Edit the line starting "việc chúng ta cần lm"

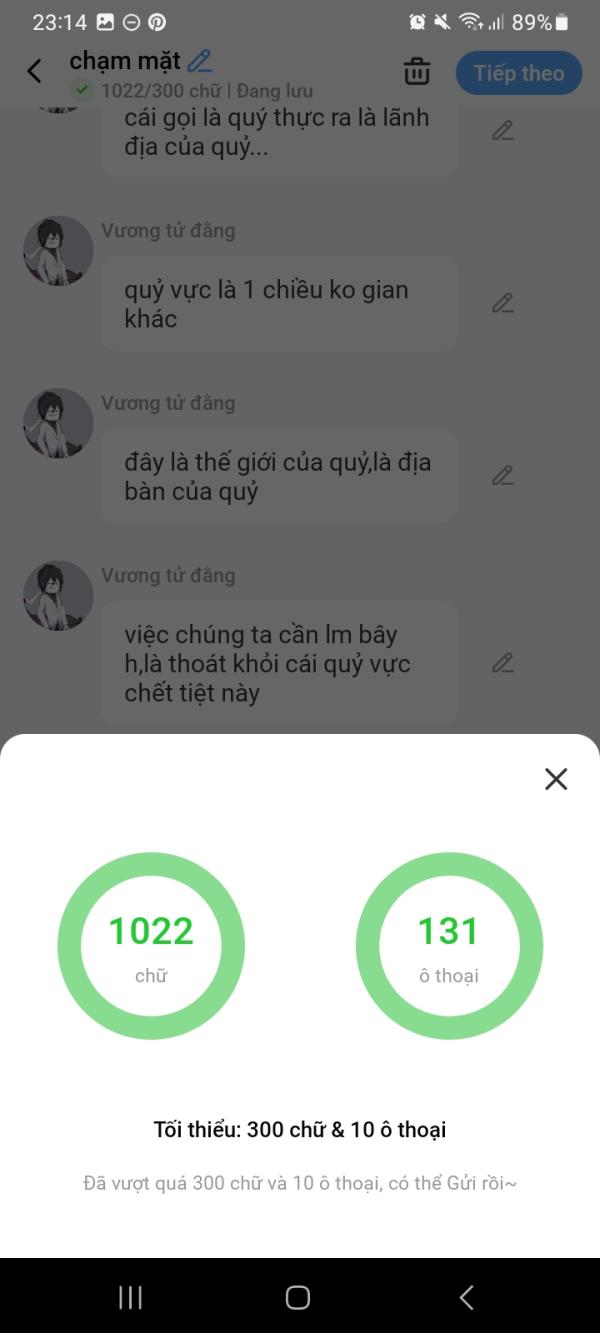pyautogui.click(x=502, y=663)
